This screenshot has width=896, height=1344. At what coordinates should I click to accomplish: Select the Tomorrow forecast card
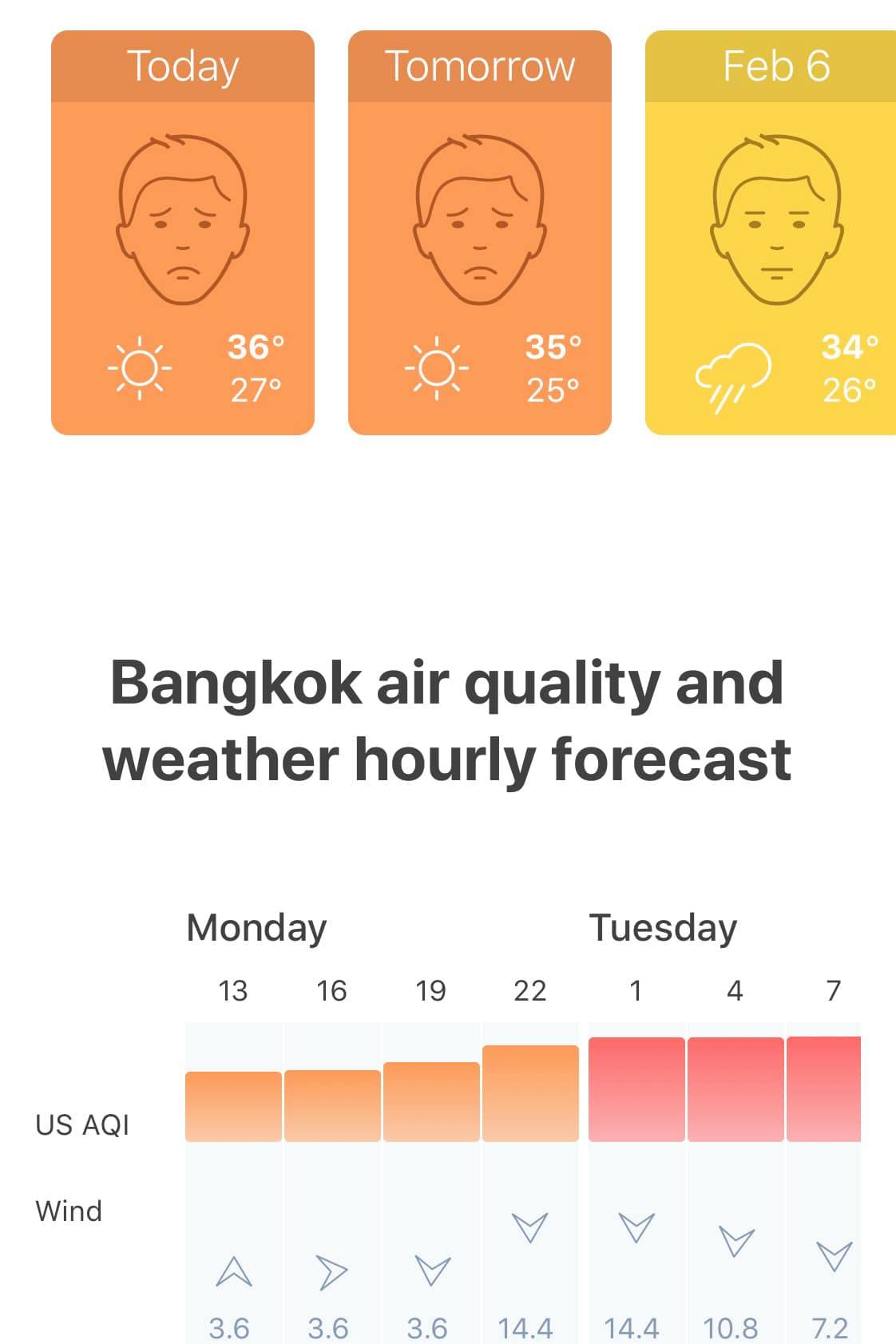point(479,232)
